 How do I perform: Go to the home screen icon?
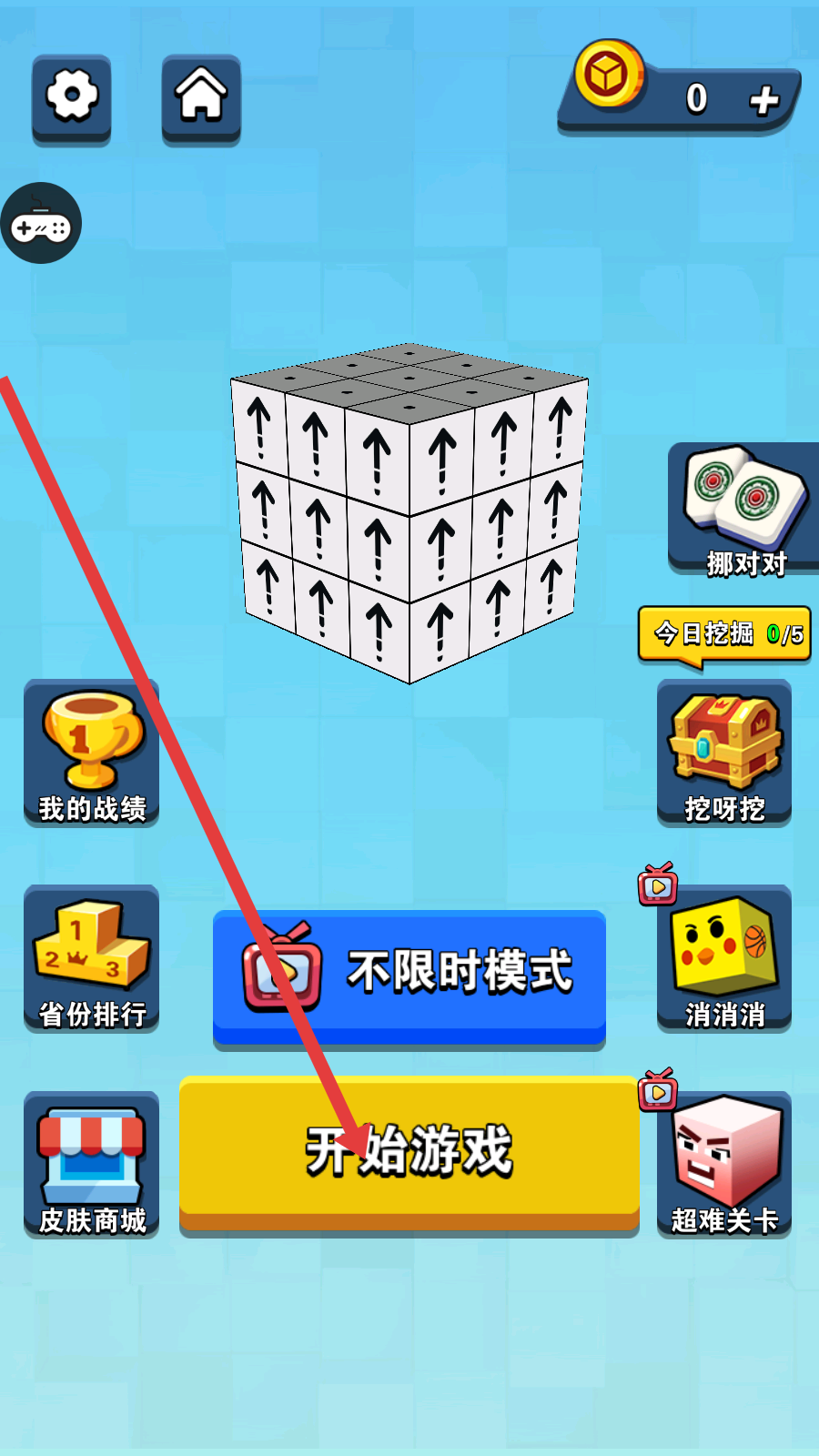click(201, 98)
